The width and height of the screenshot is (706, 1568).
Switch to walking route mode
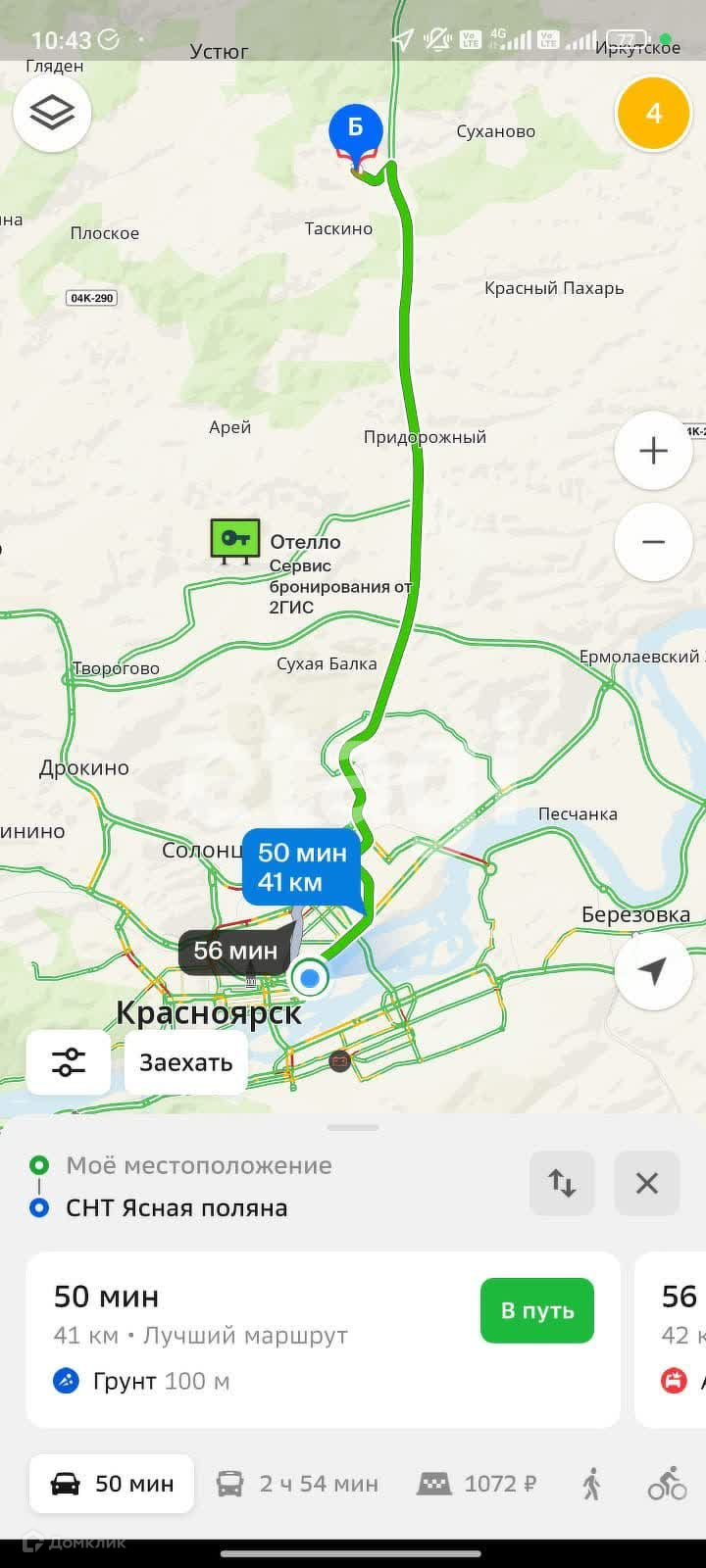tap(591, 1484)
